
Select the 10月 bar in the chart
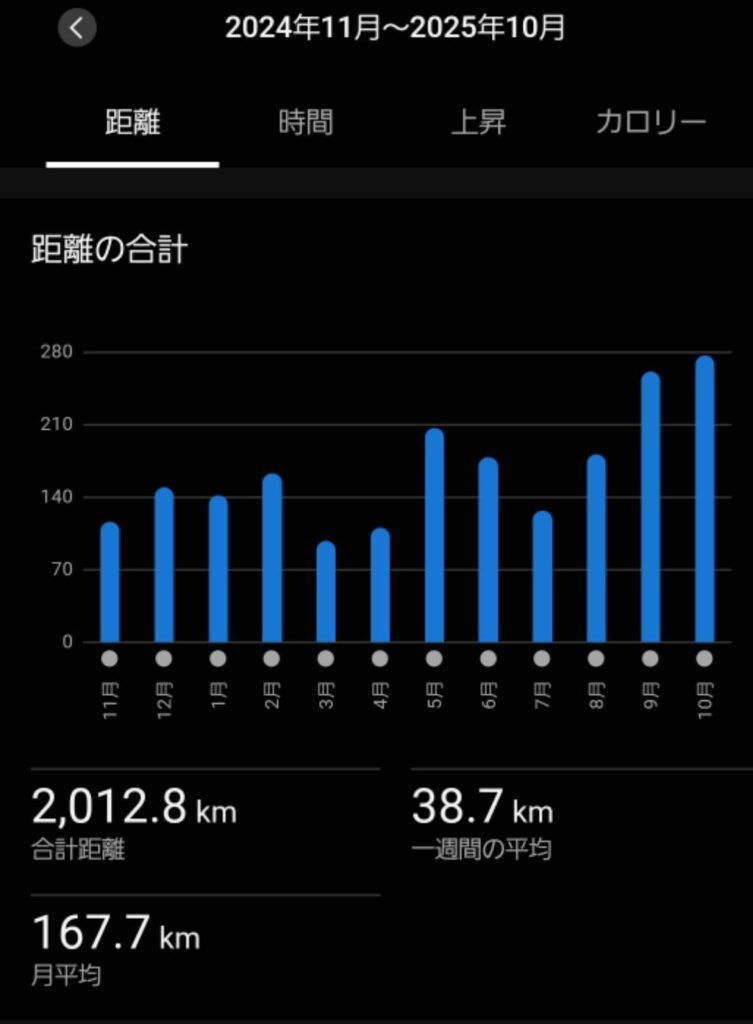(704, 500)
